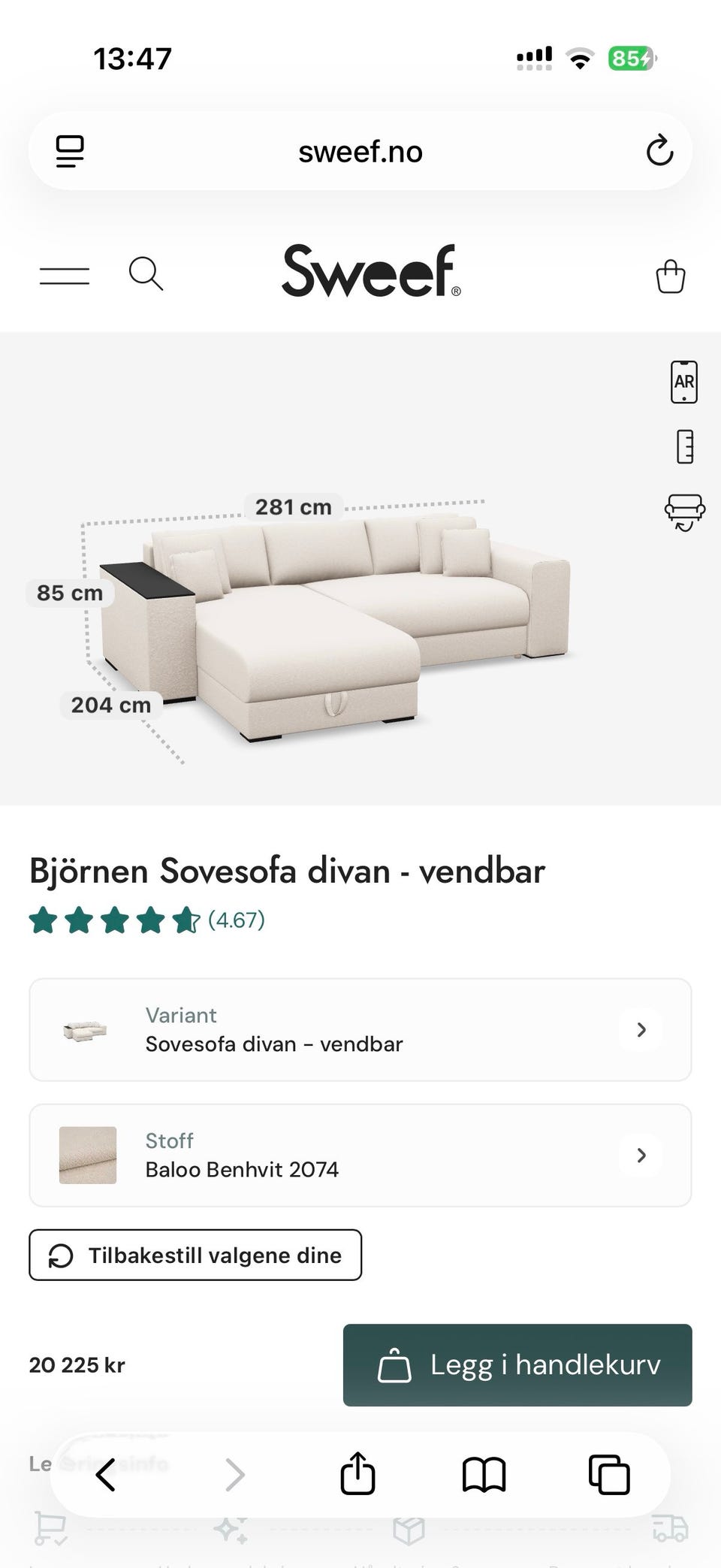The height and width of the screenshot is (1568, 721).
Task: Show open Safari tabs
Action: click(x=609, y=1474)
